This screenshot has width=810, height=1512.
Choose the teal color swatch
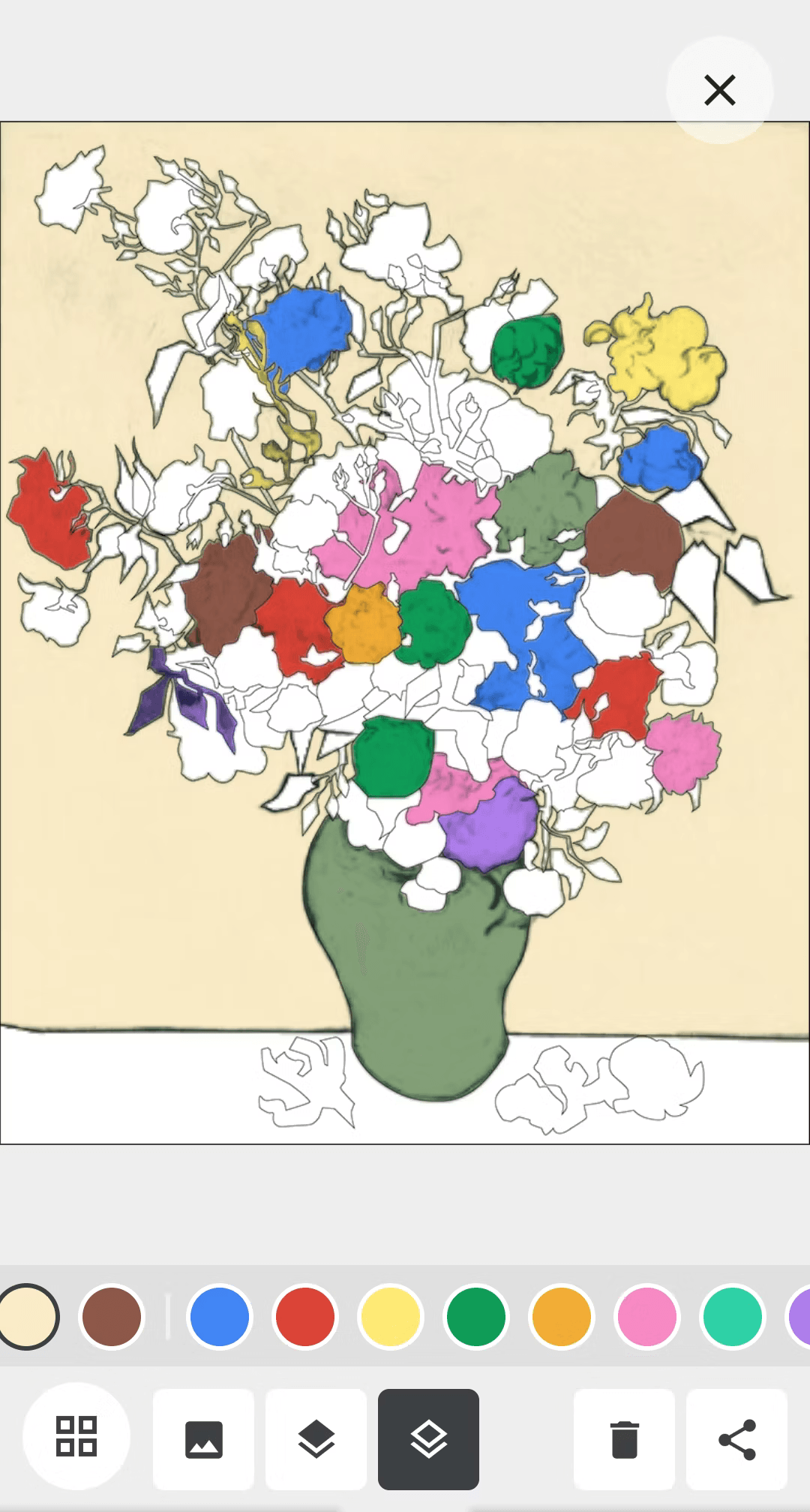(x=733, y=1316)
